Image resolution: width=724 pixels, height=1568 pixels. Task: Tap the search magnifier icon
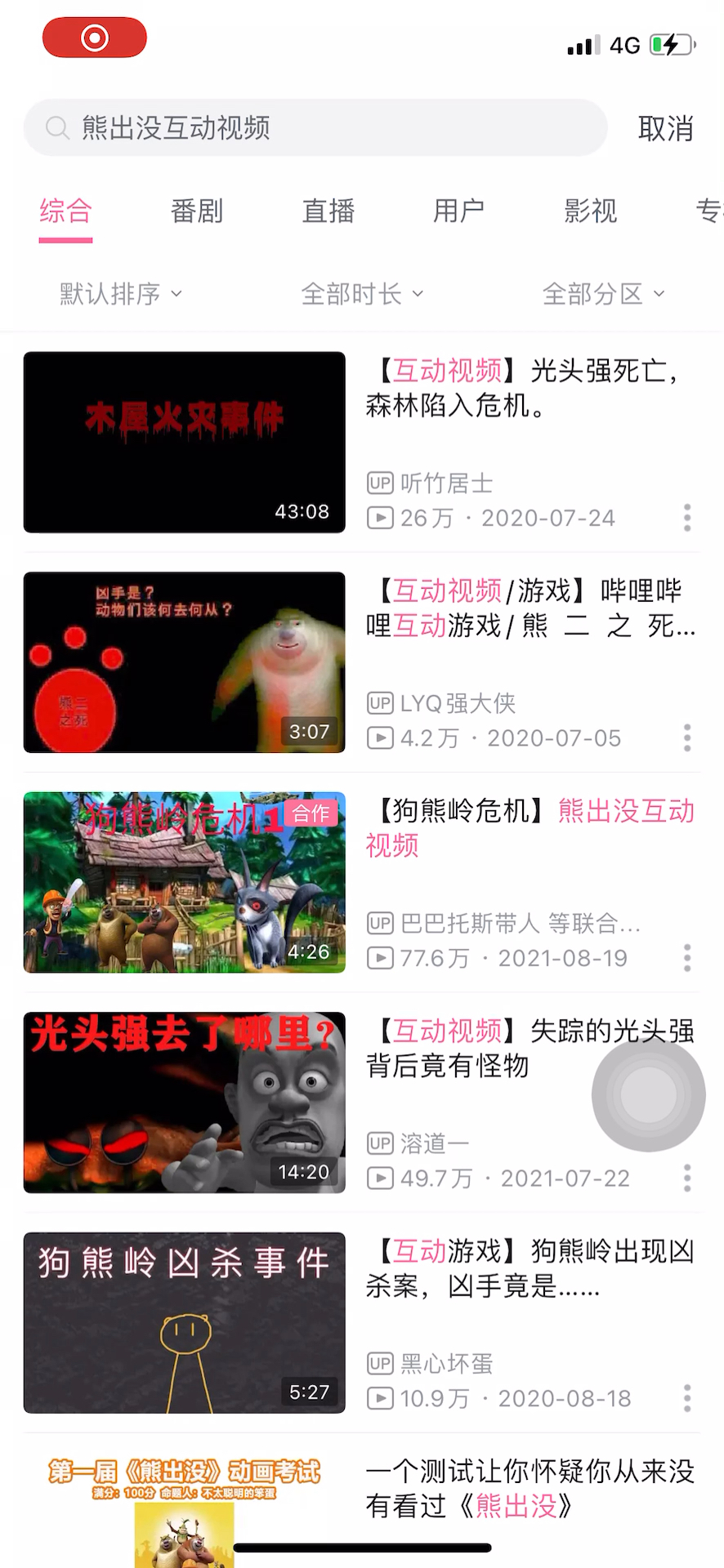[x=56, y=127]
